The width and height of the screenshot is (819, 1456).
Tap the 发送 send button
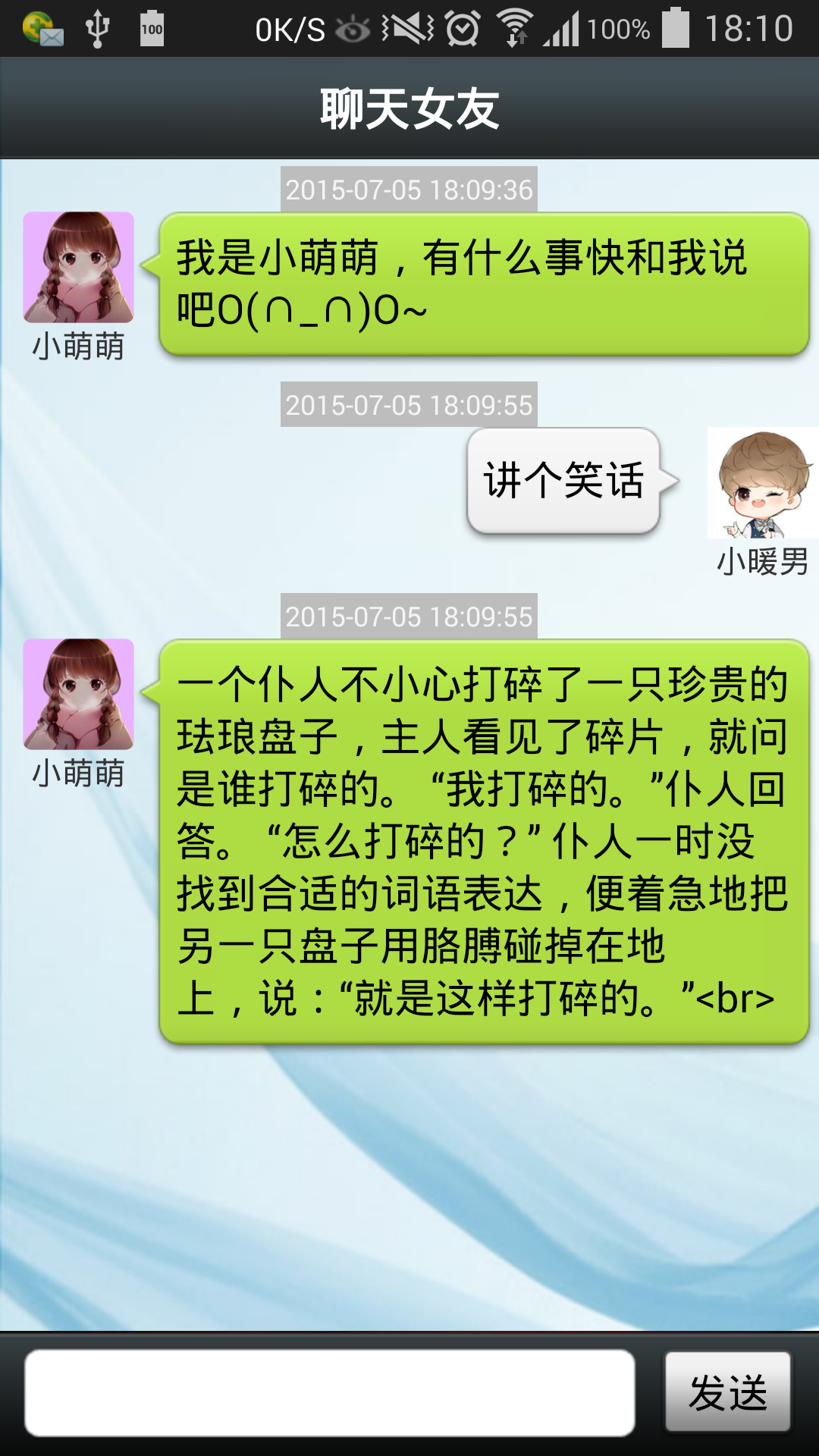point(727,1392)
